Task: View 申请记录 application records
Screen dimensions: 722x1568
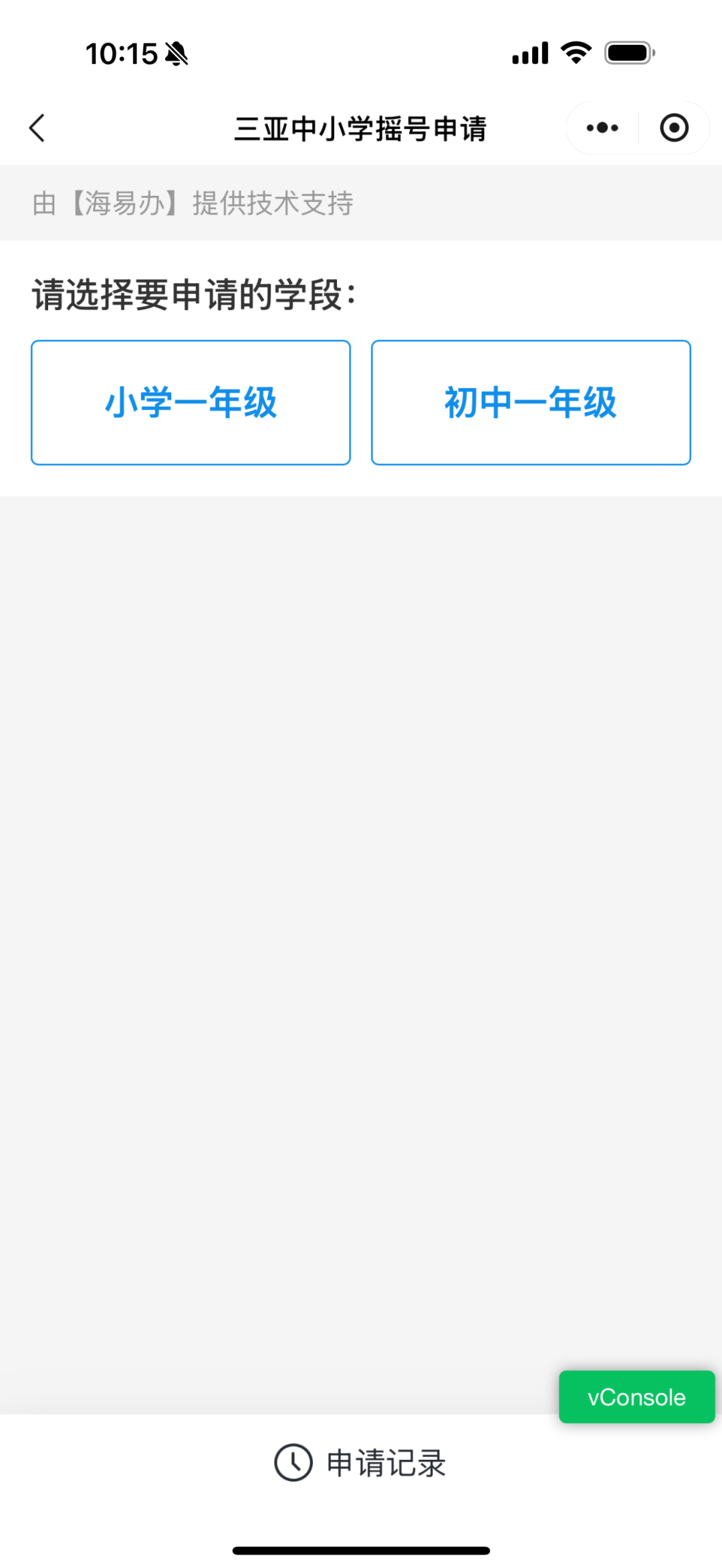Action: click(x=361, y=1462)
